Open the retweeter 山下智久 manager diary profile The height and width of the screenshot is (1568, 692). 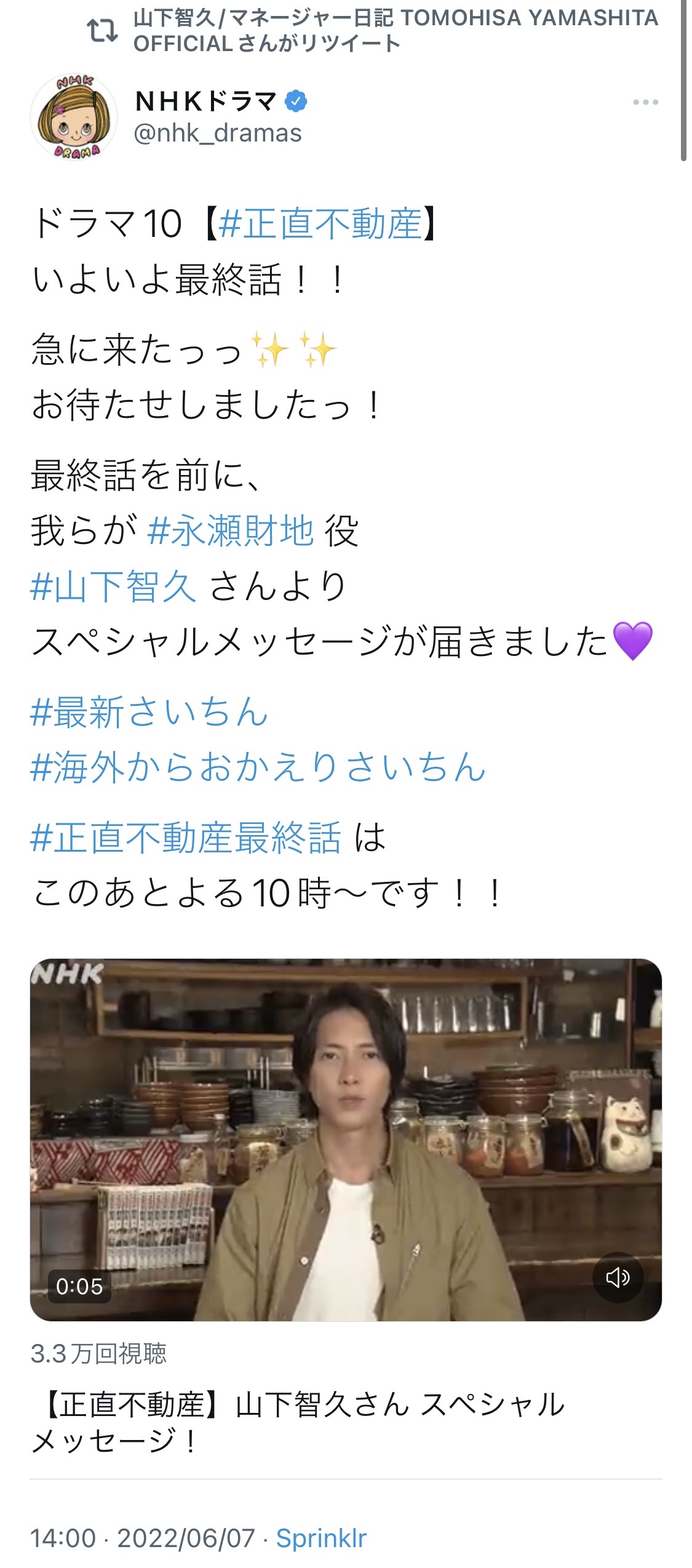396,30
